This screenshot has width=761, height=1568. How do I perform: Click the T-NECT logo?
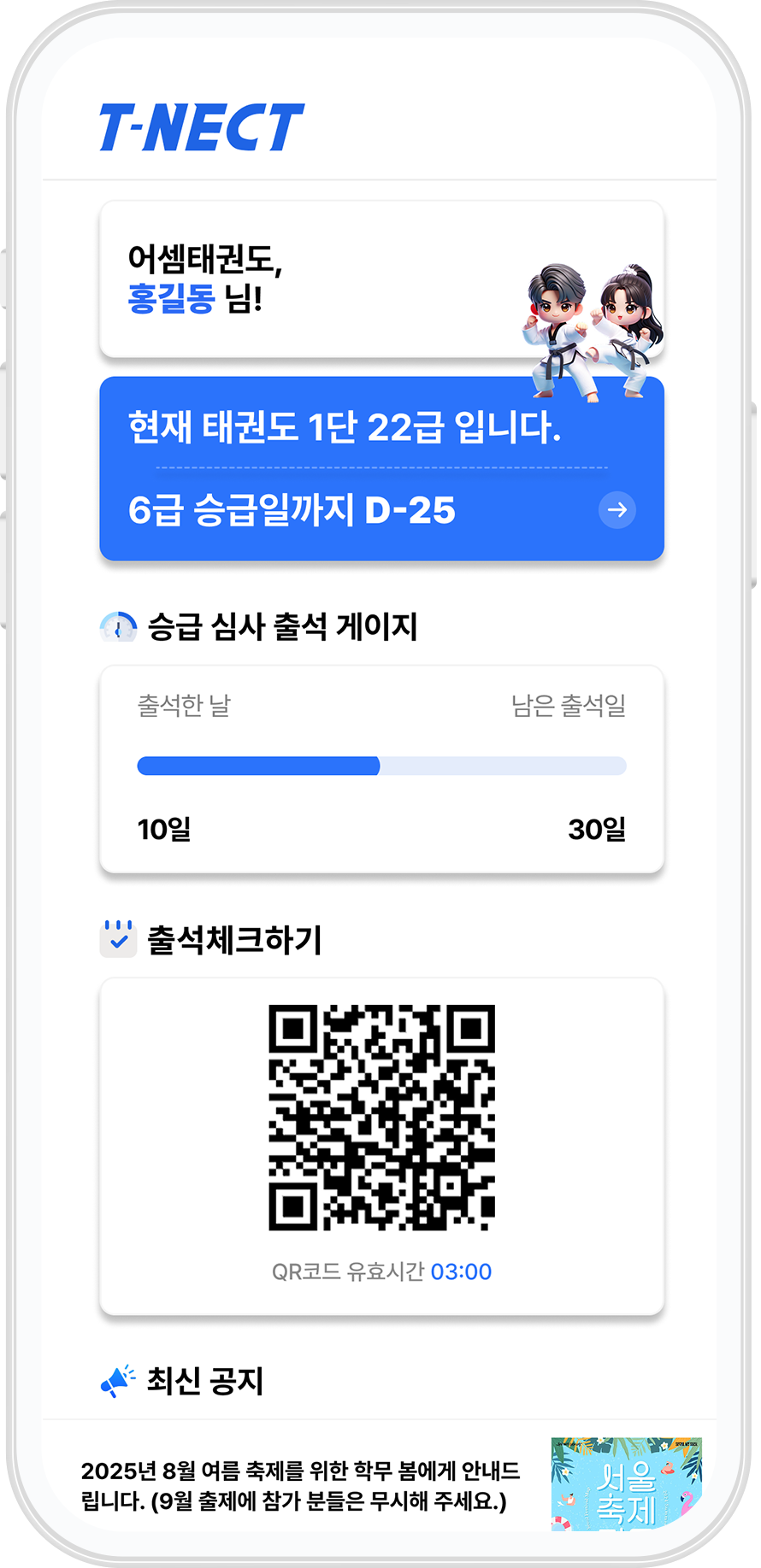[202, 126]
